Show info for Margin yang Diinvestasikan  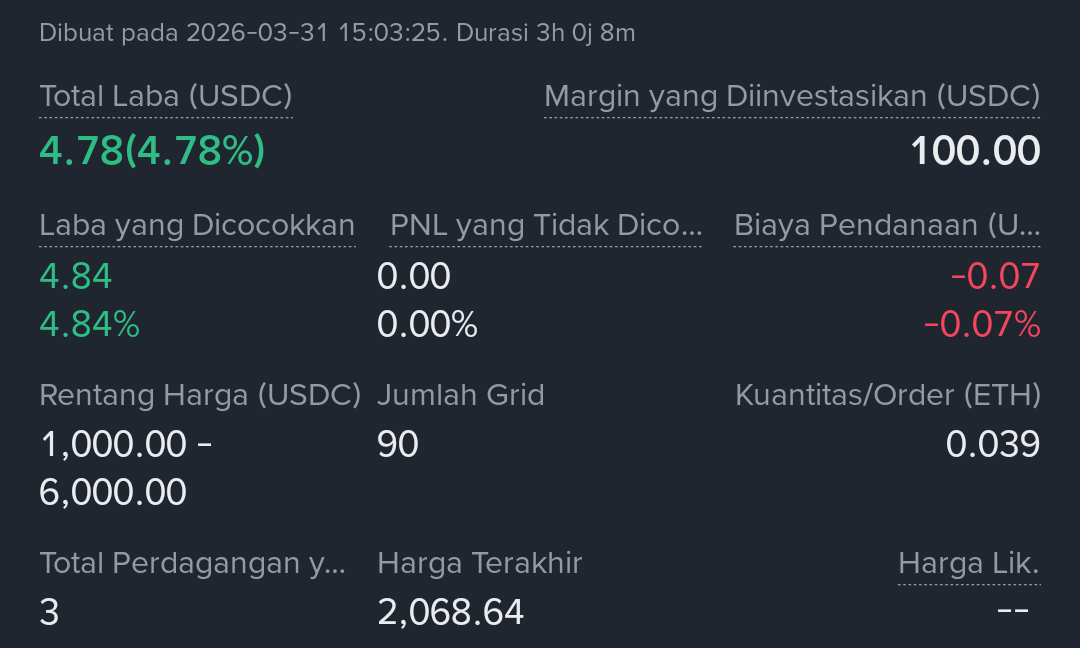pyautogui.click(x=791, y=97)
